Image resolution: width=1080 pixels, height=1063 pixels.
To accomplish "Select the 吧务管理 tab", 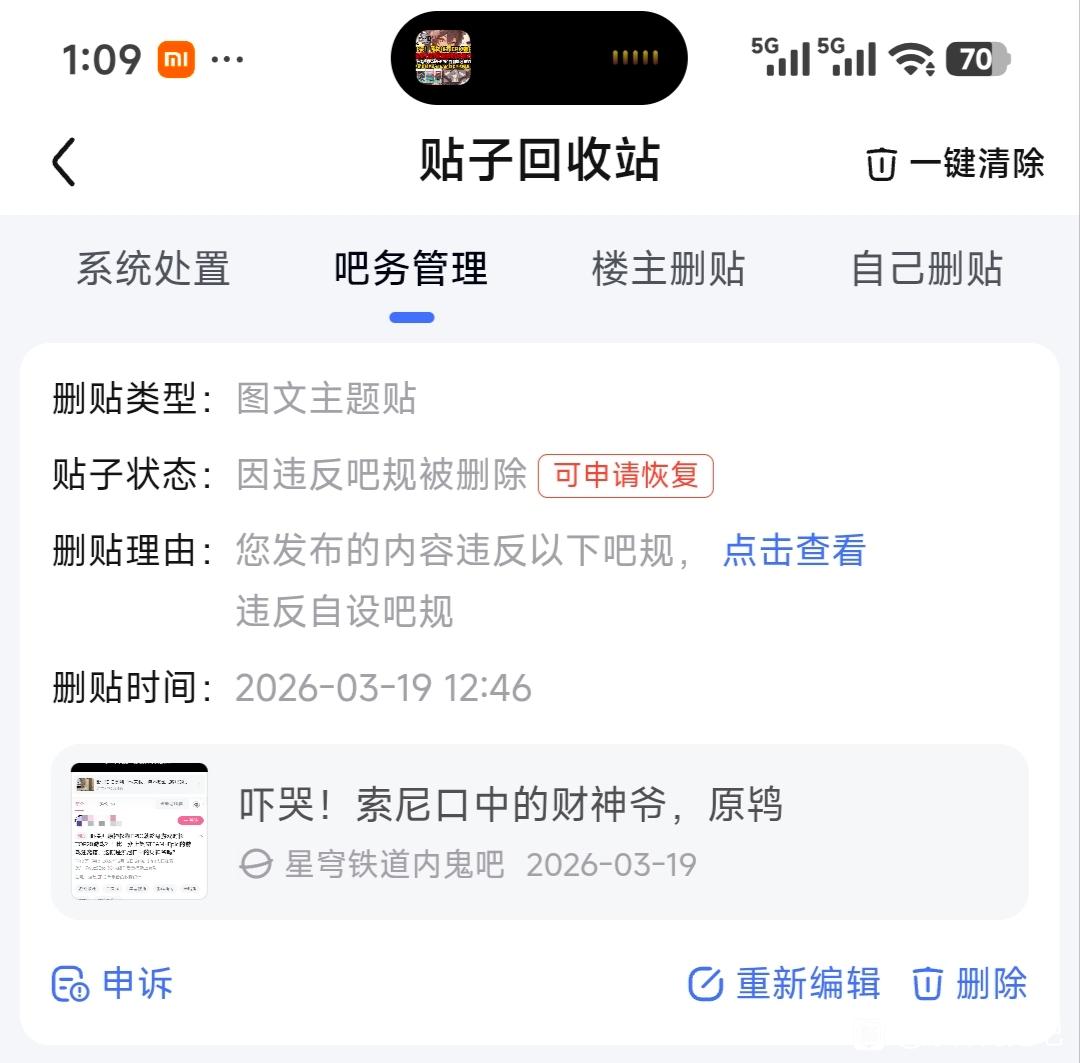I will [411, 269].
